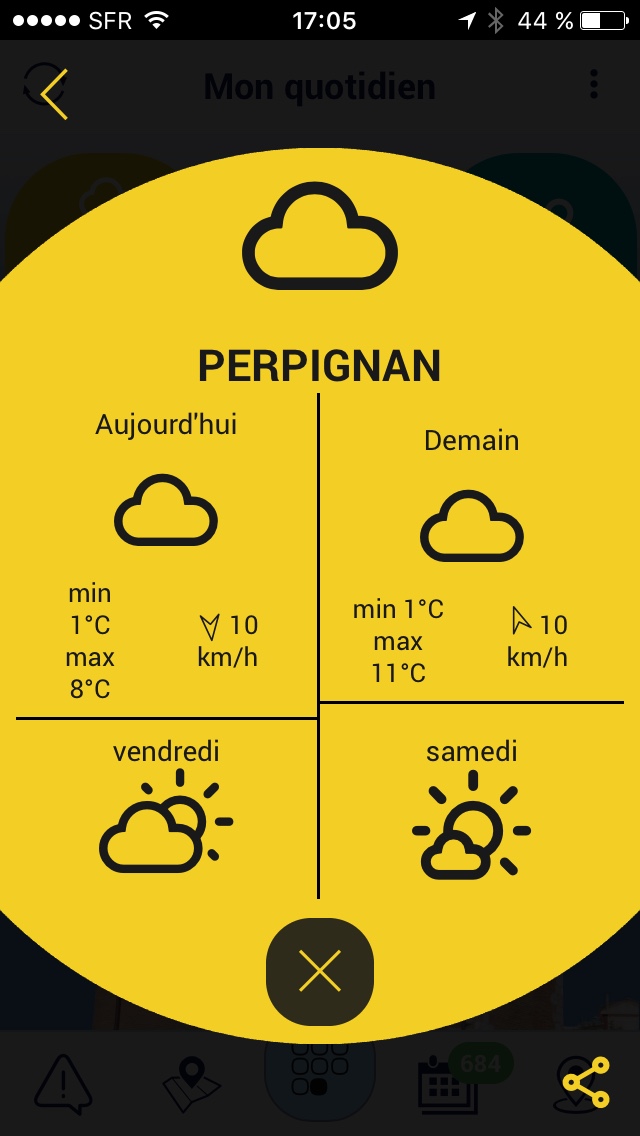Open the calendar tab with 684 badge
This screenshot has height=1136, width=640.
447,1083
